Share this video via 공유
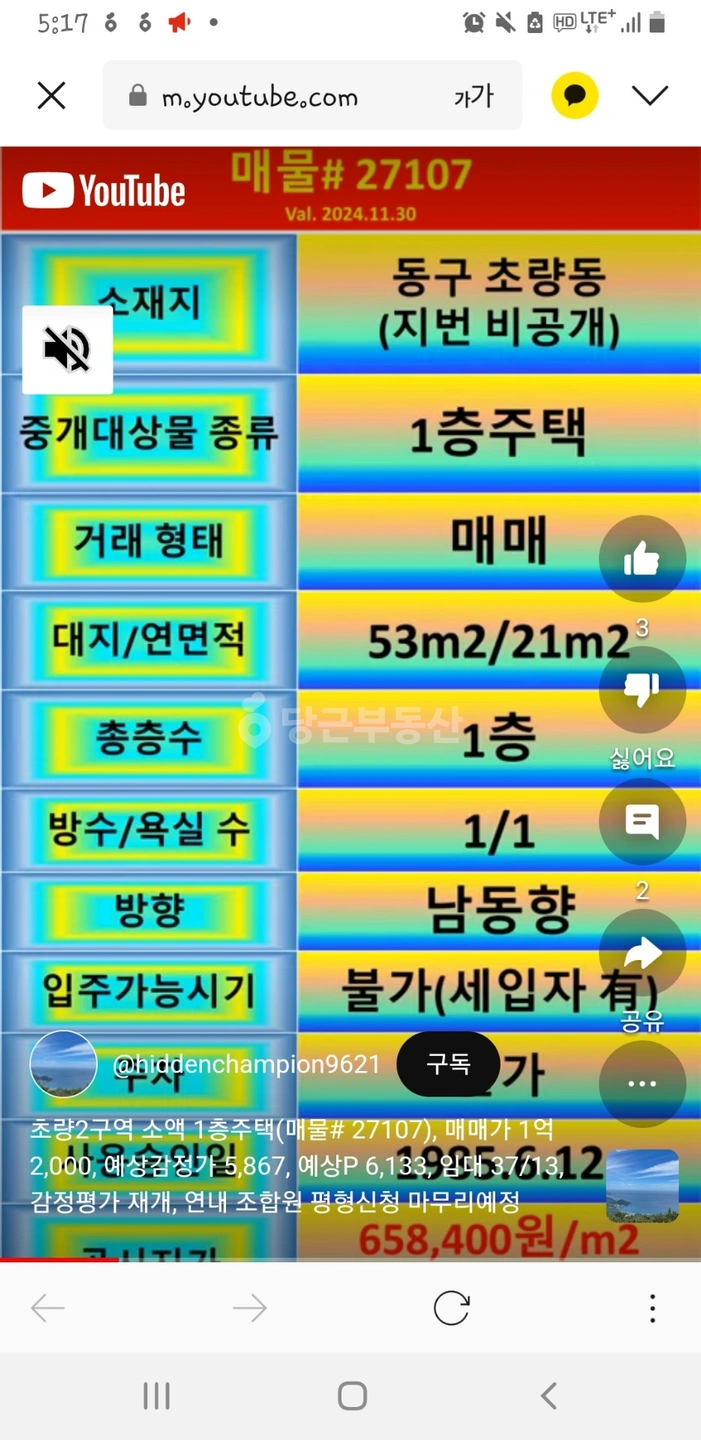 (x=642, y=953)
